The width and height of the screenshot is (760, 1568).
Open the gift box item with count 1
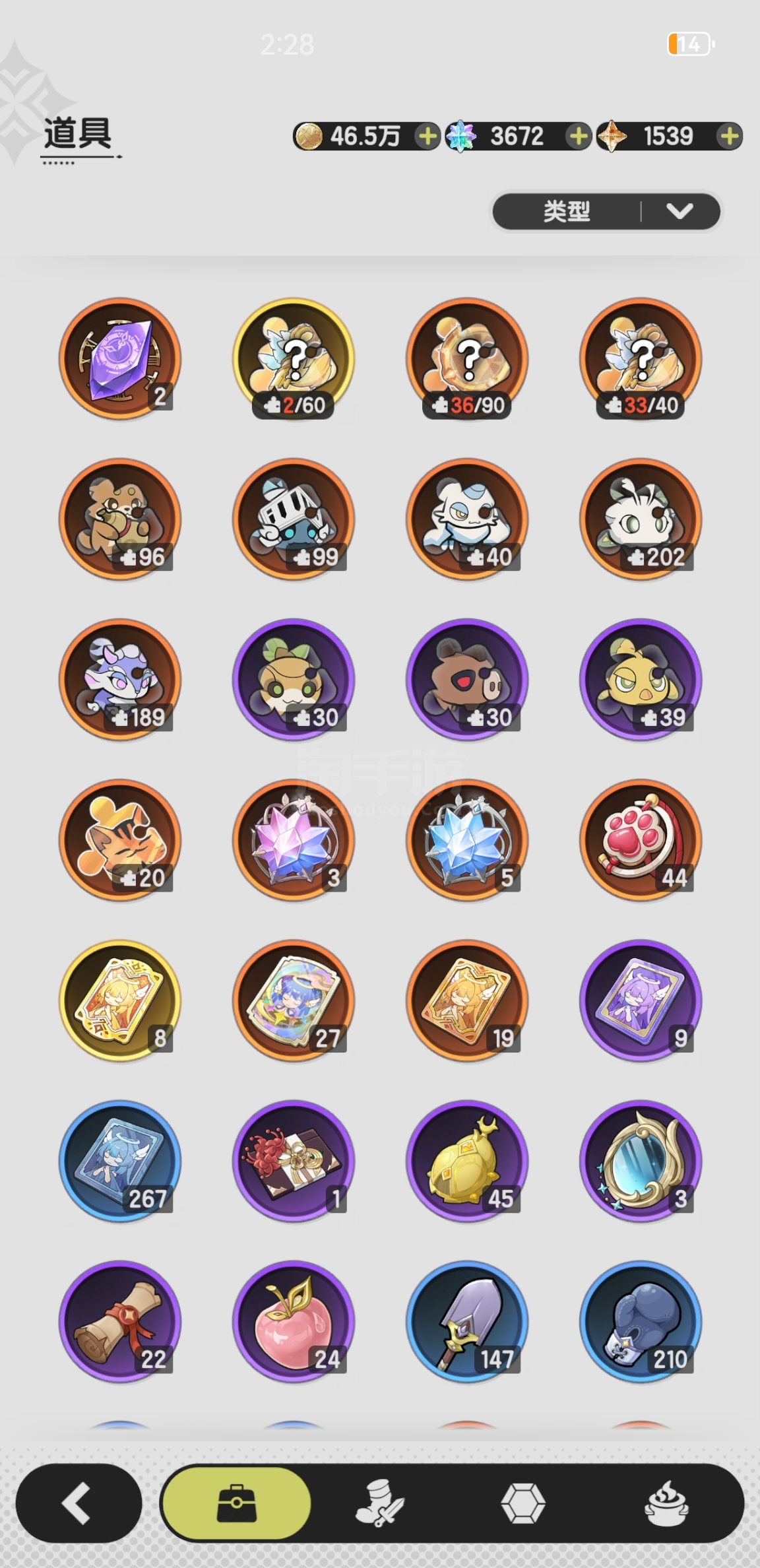(x=294, y=1161)
